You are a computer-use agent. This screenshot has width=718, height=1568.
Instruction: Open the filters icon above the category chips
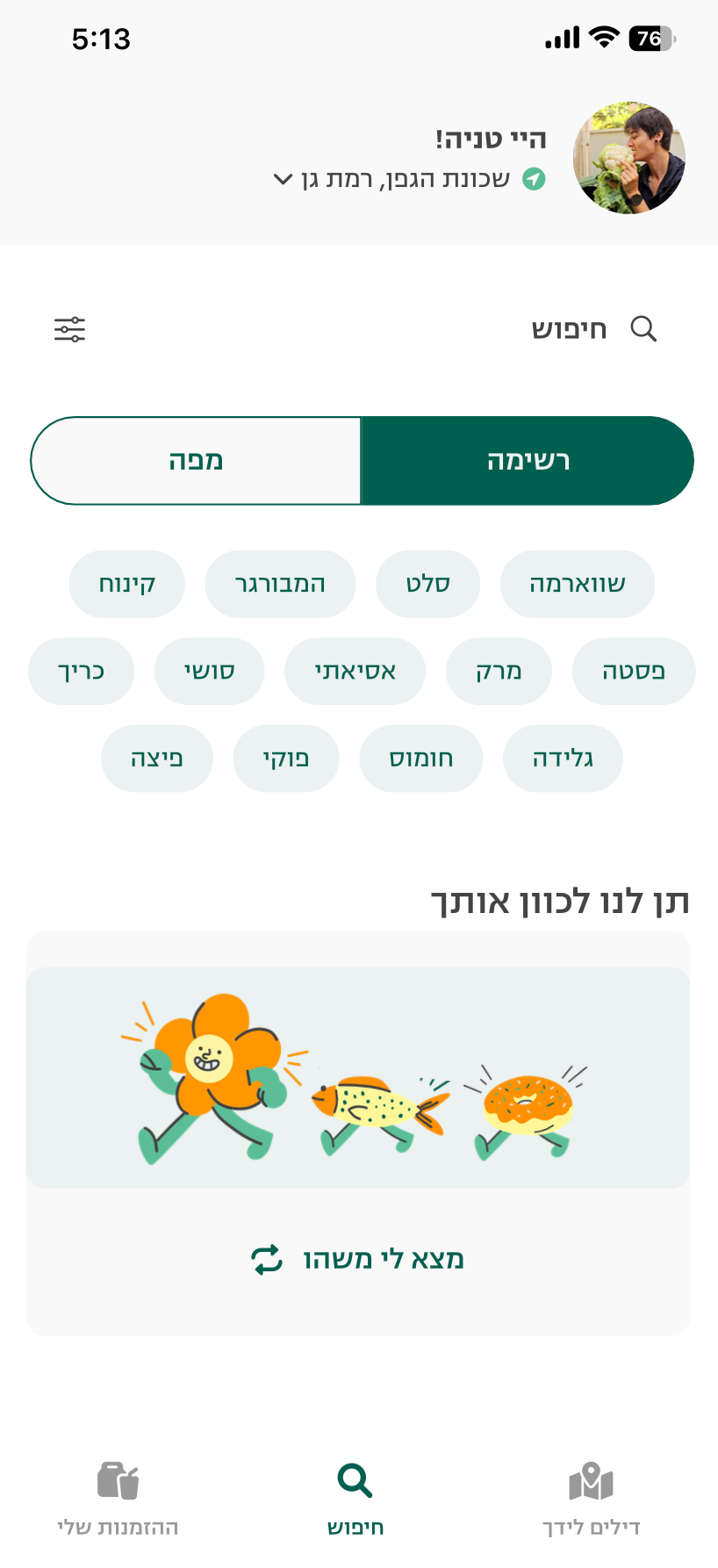70,328
